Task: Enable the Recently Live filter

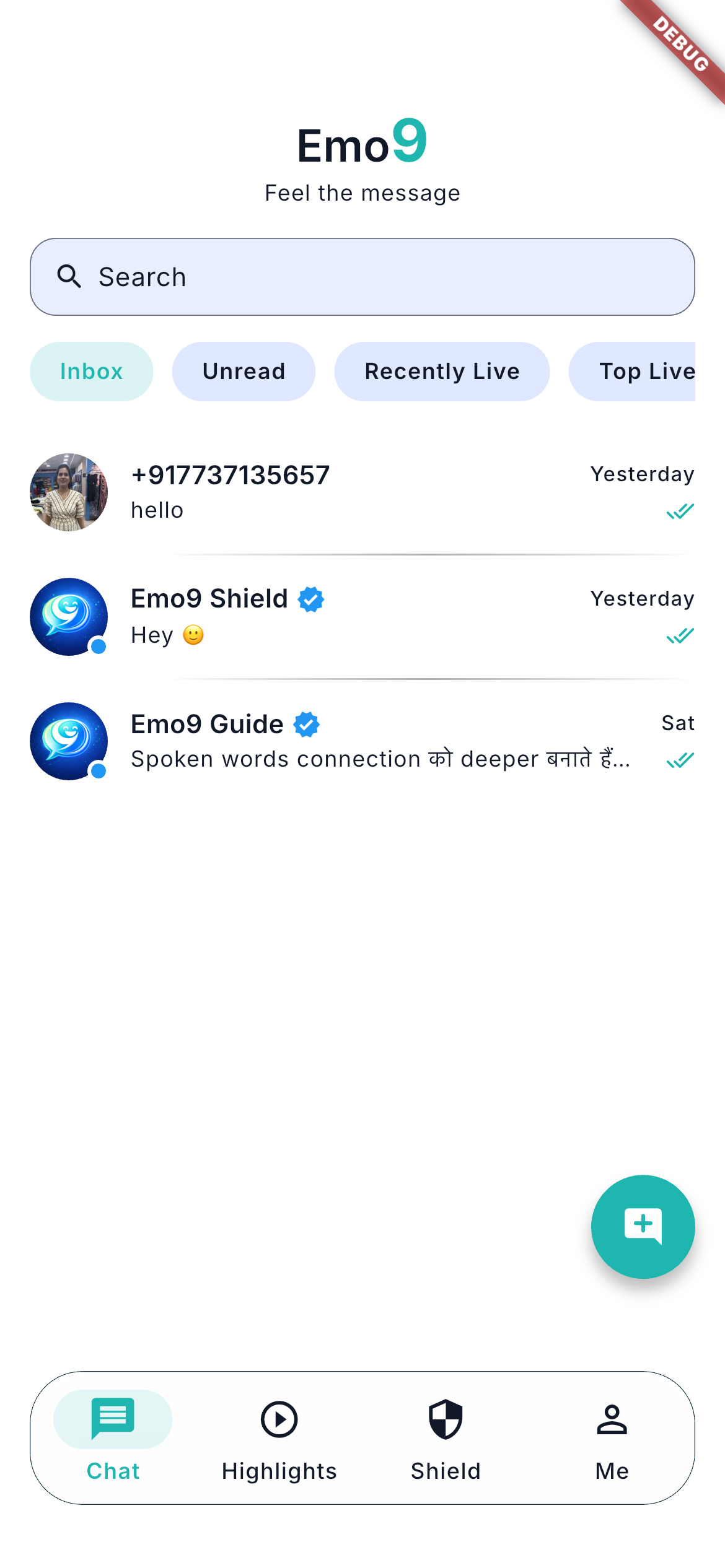Action: pos(442,371)
